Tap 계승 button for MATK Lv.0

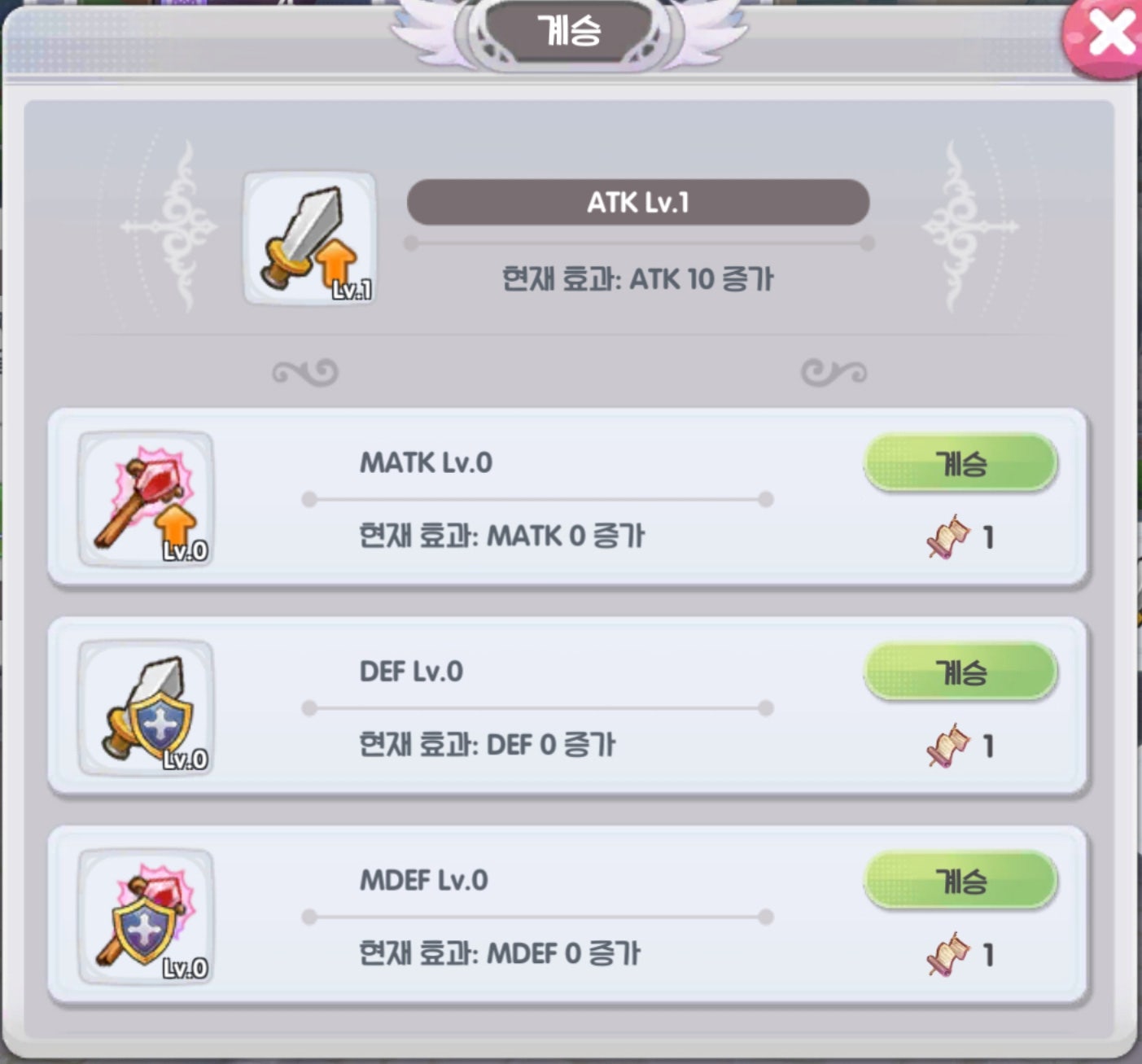[960, 463]
